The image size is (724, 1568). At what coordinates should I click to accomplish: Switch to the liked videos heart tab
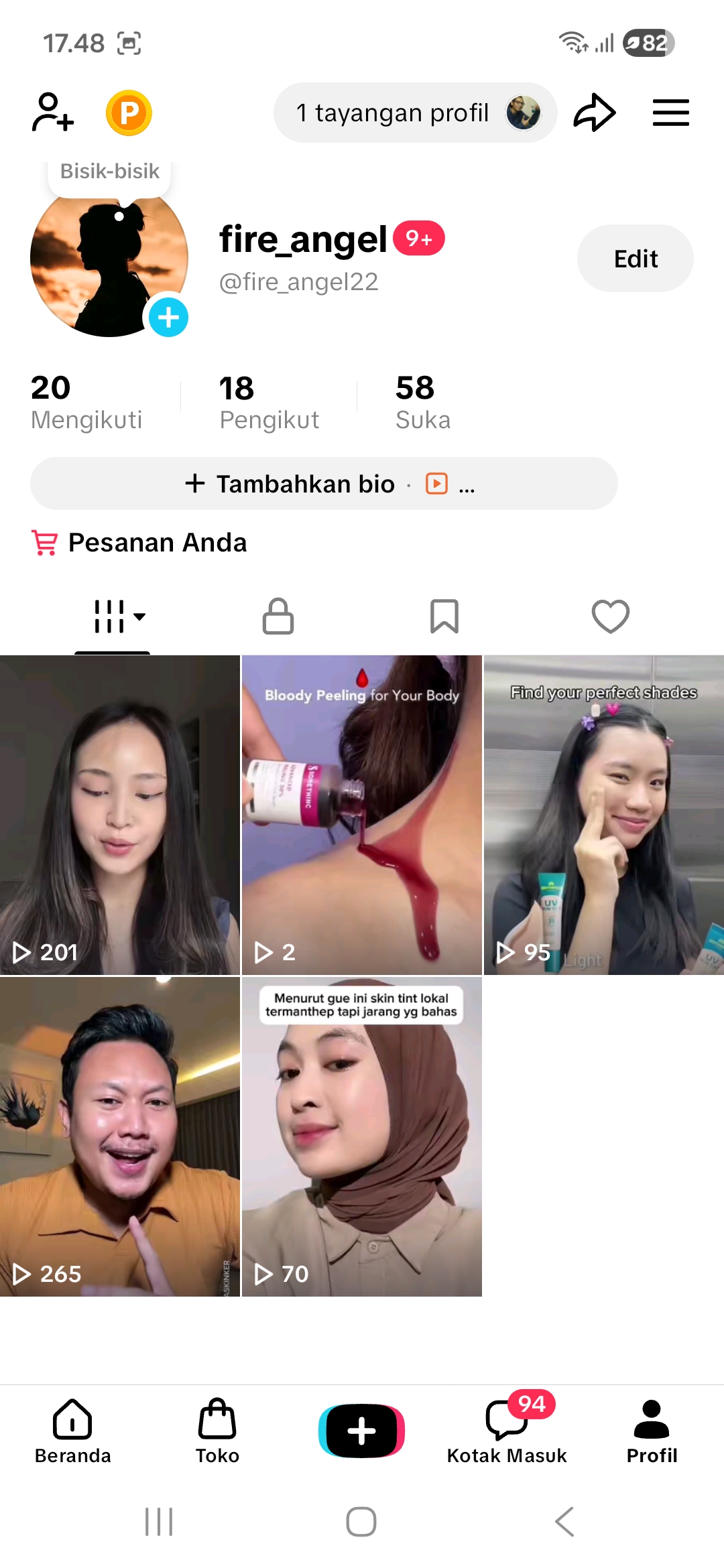[x=611, y=616]
